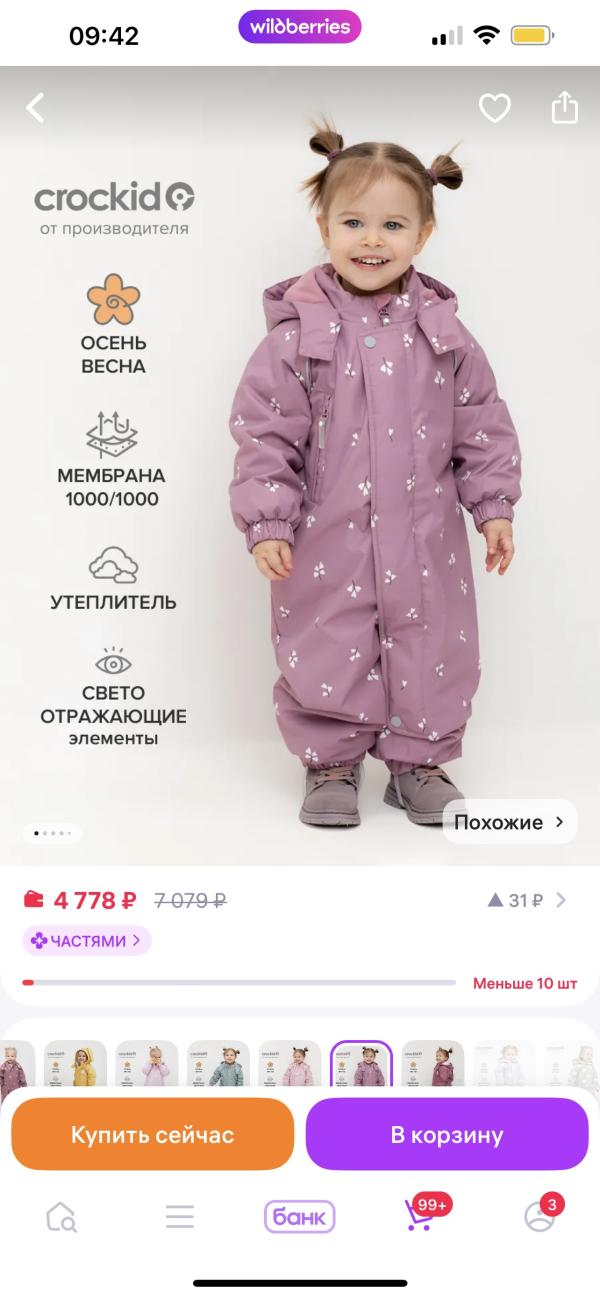
Task: Open the home search tab
Action: (61, 1216)
